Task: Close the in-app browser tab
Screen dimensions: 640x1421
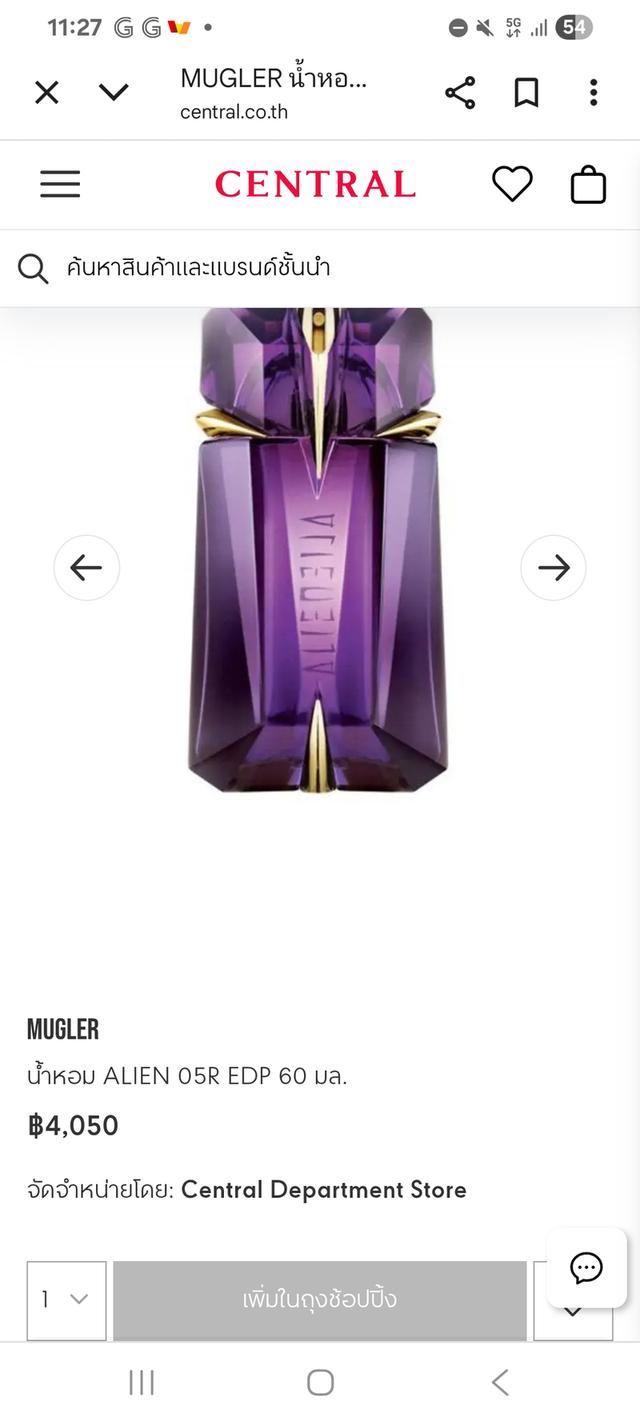Action: 47,93
